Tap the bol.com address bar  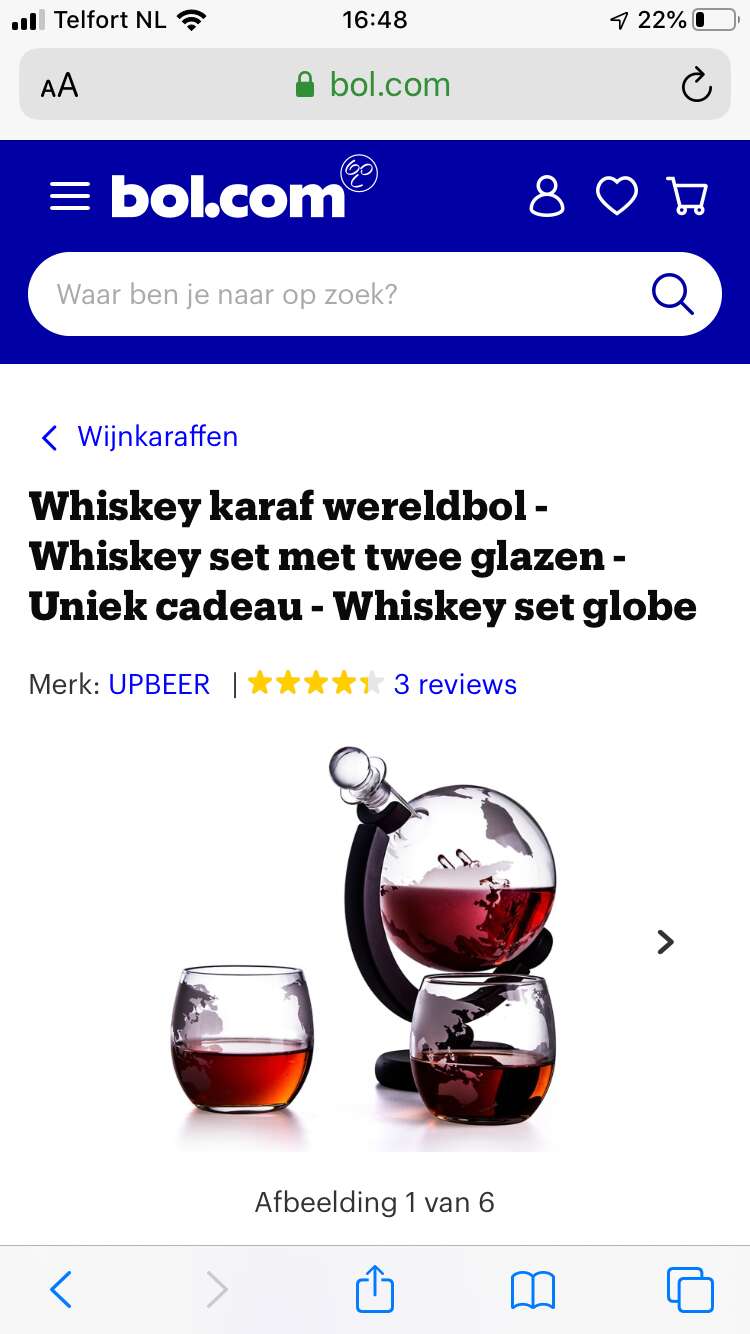click(374, 85)
